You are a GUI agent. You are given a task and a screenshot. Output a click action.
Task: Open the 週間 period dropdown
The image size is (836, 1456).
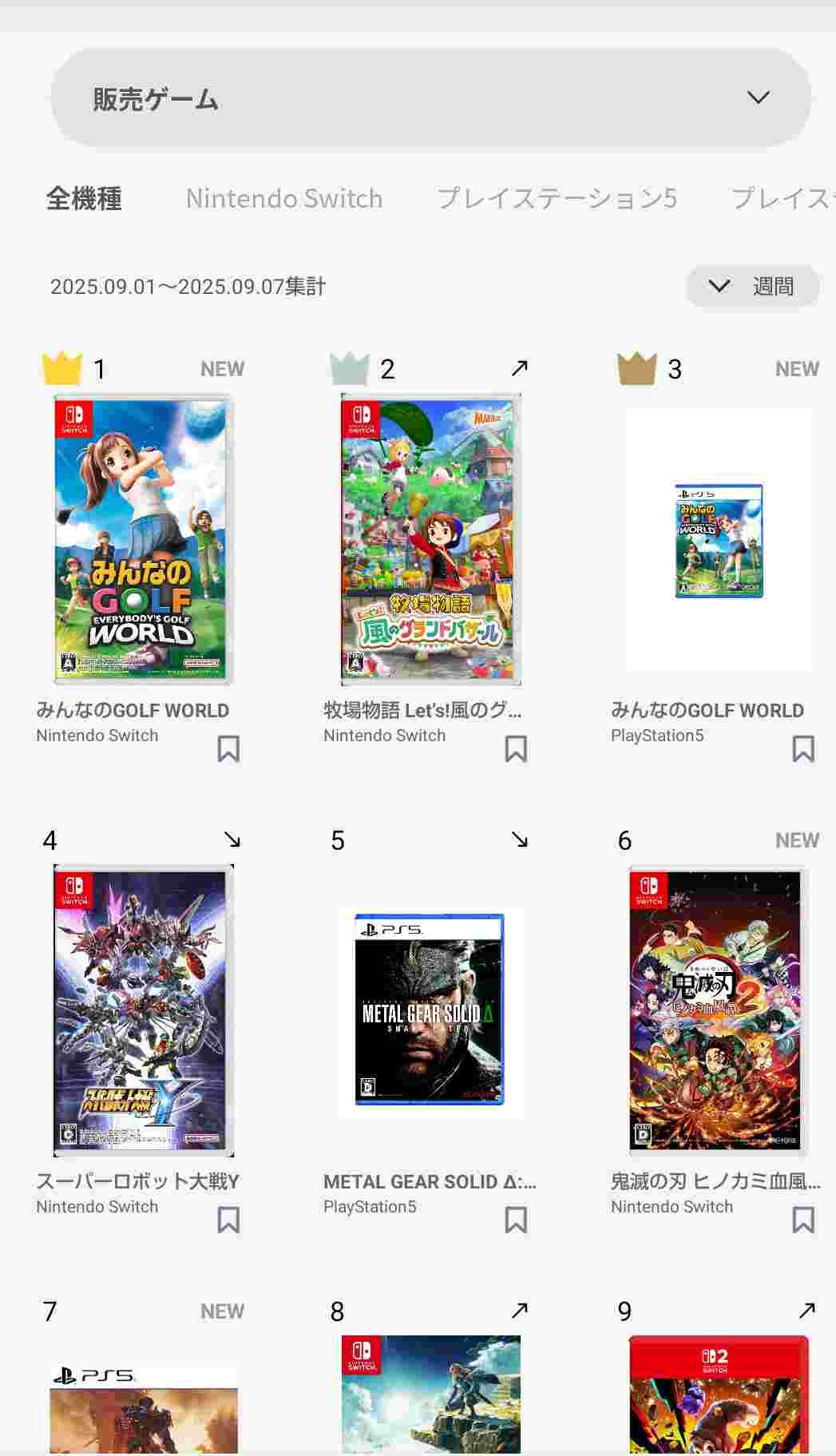click(752, 286)
